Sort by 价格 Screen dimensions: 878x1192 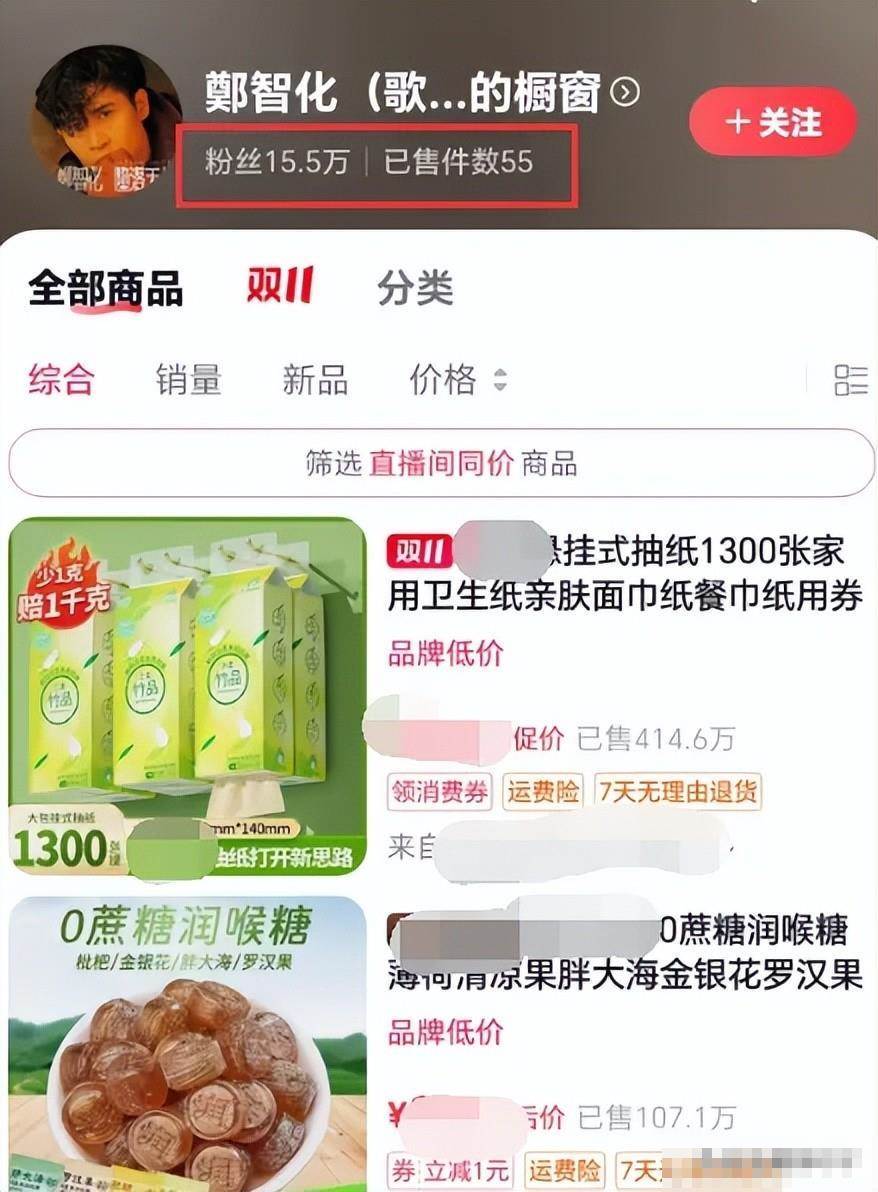coord(457,380)
